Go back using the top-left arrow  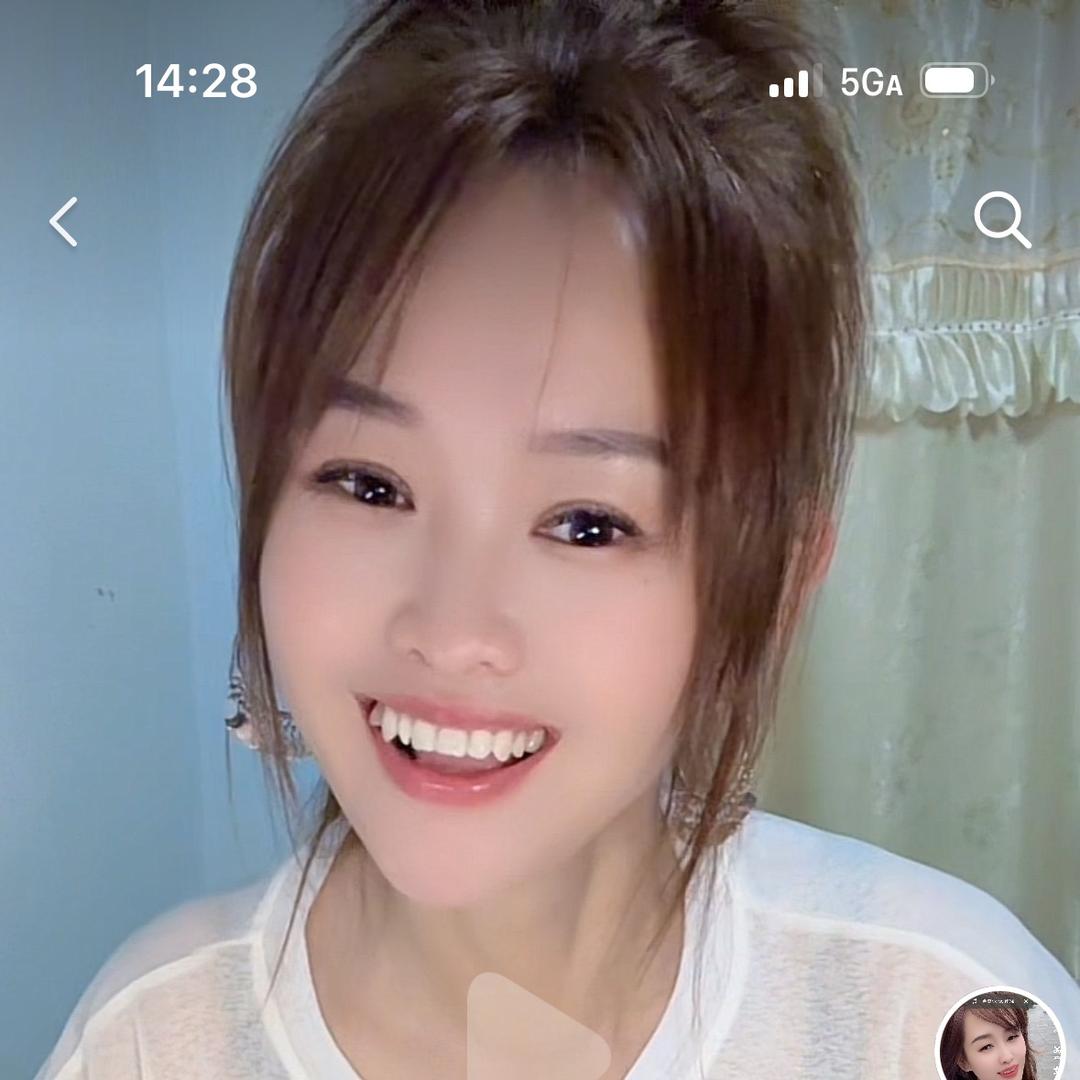click(64, 221)
